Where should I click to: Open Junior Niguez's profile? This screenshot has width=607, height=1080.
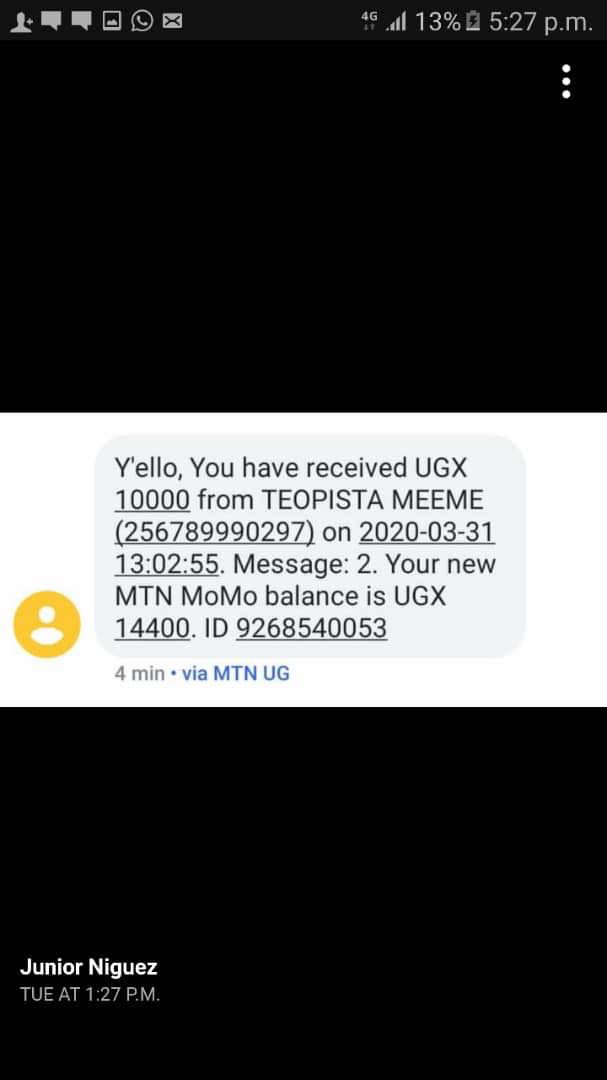click(89, 968)
